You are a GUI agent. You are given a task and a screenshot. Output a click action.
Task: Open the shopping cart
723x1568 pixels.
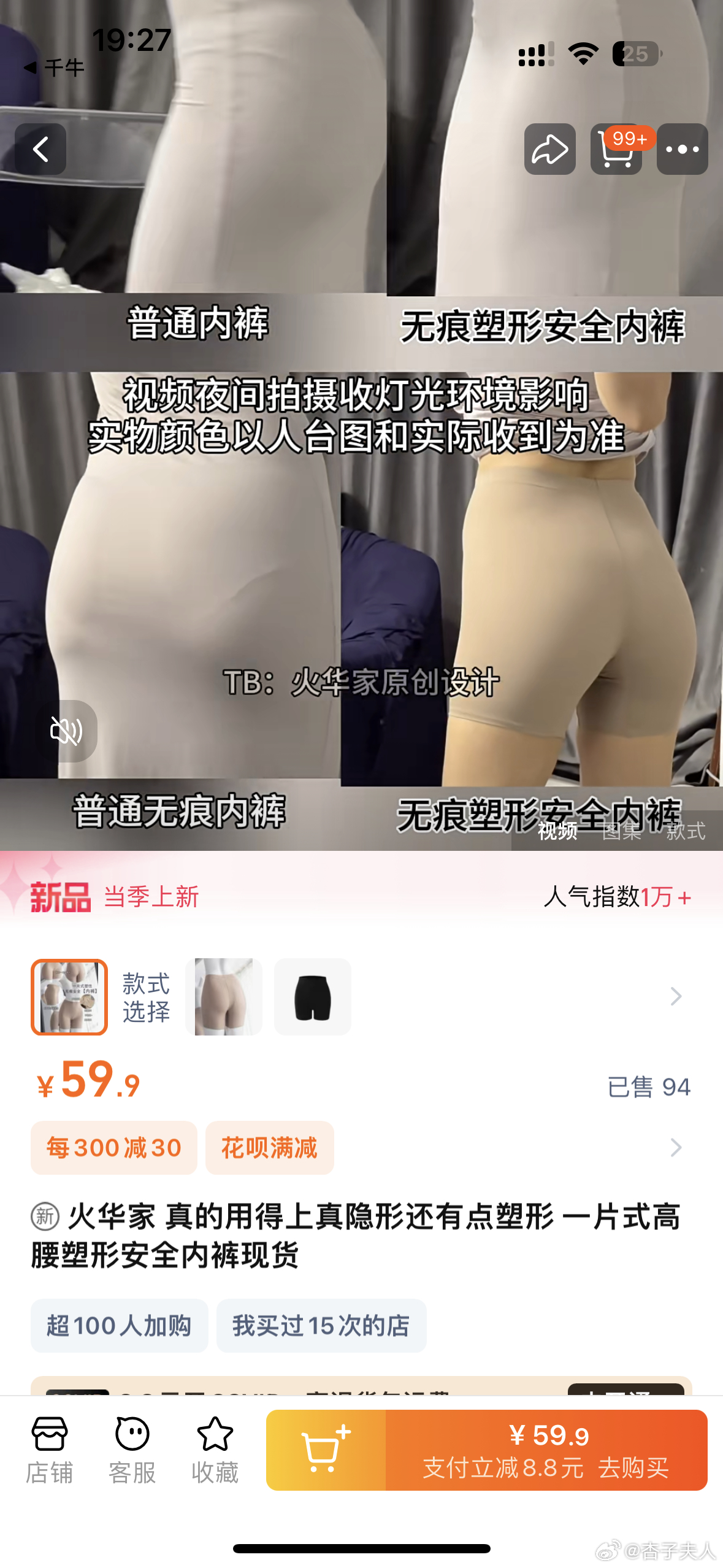(x=616, y=149)
